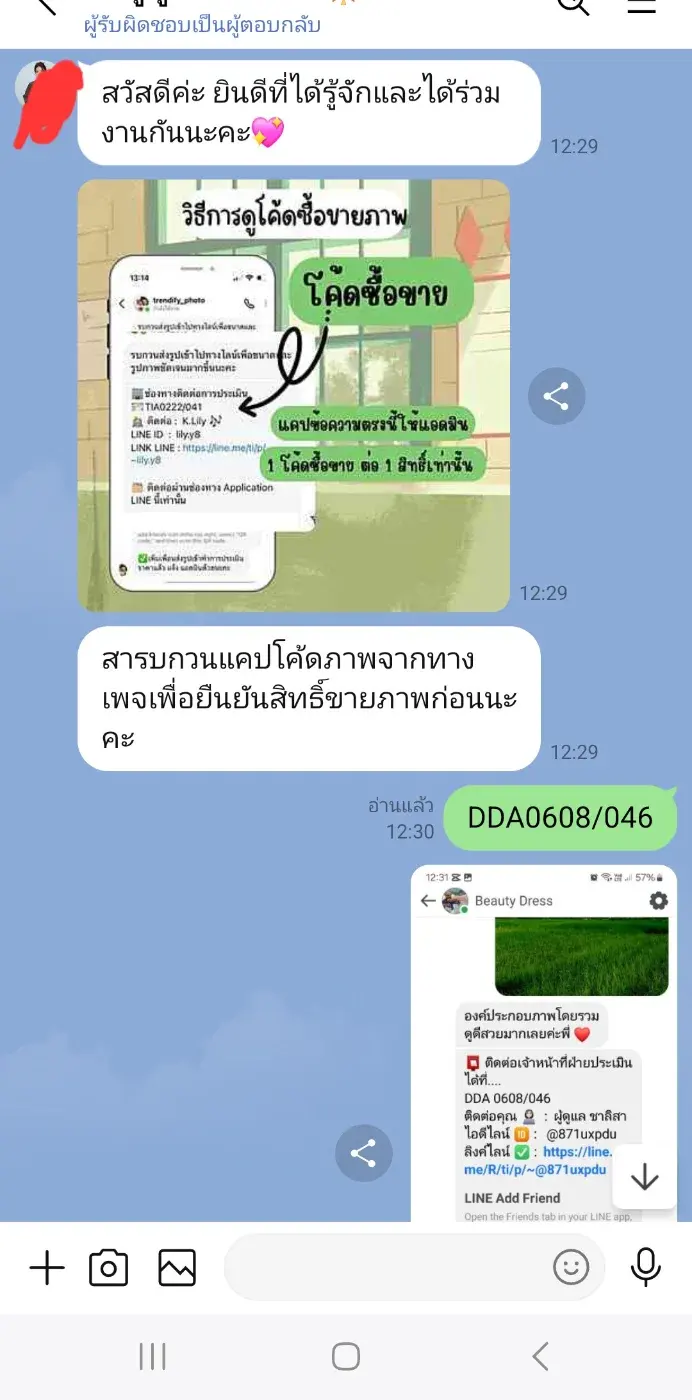692x1400 pixels.
Task: Record a voice message
Action: point(646,1268)
